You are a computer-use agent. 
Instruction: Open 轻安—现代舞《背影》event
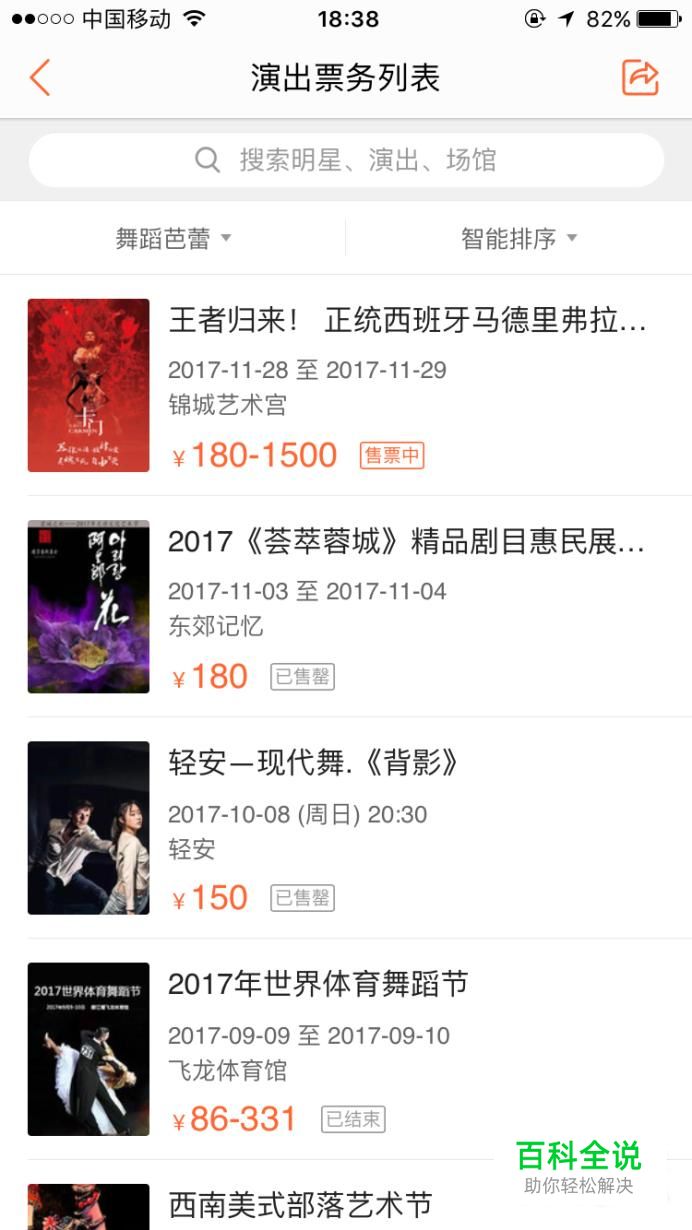(x=346, y=827)
